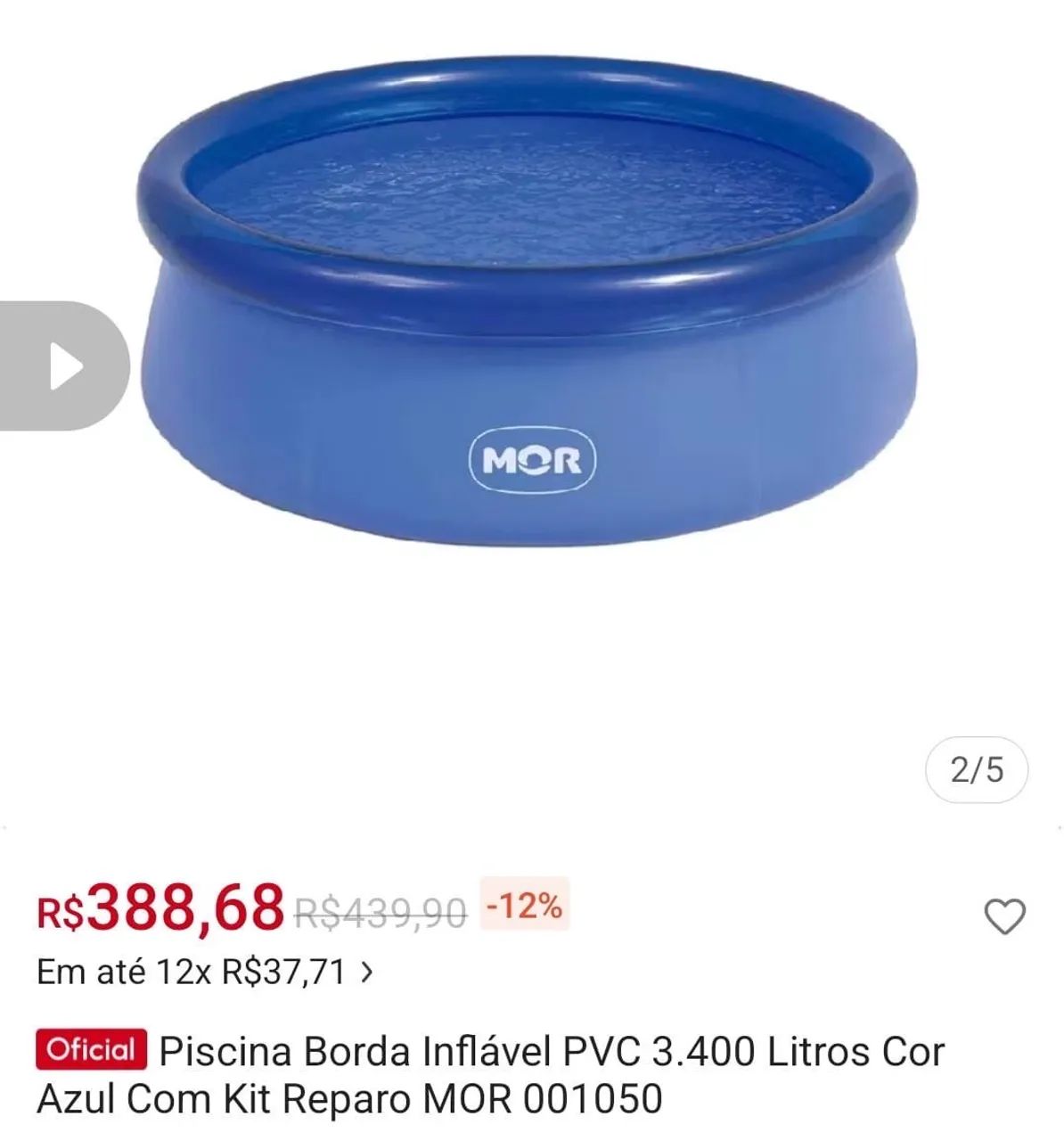
Task: Click the MOR logo on the pool image
Action: 532,457
